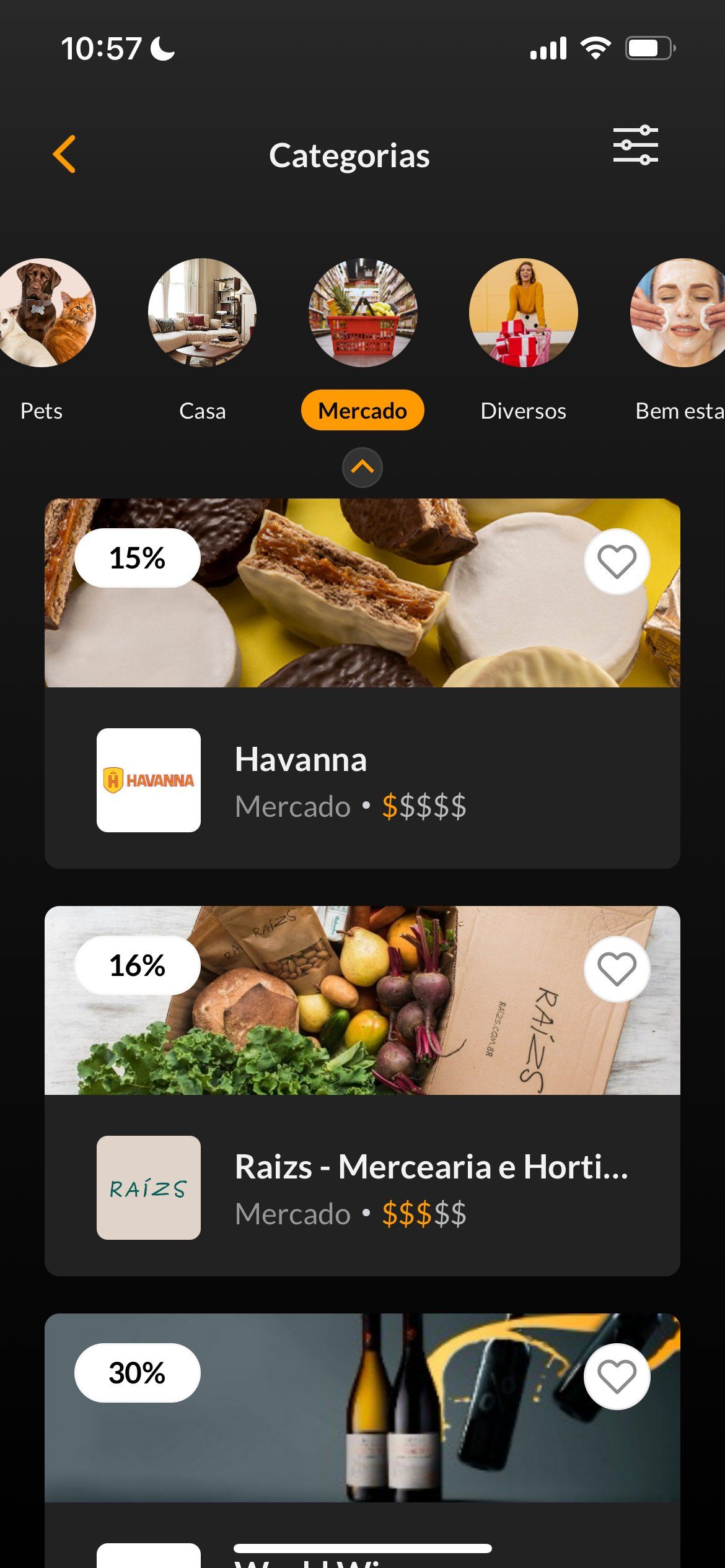Choose the Diversos category
Viewport: 725px width, 1568px height.
click(523, 313)
